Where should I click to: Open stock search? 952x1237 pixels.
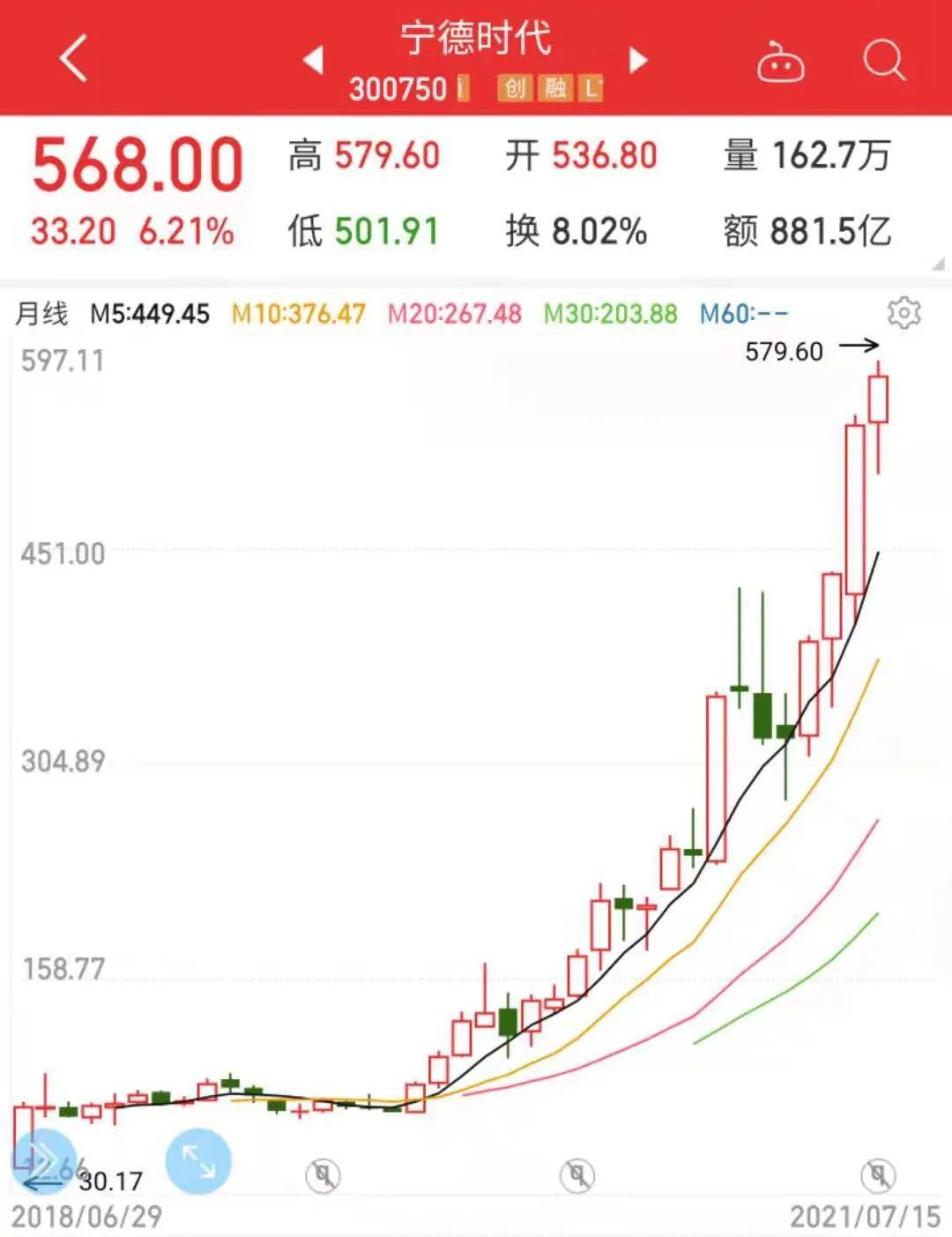coord(883,61)
